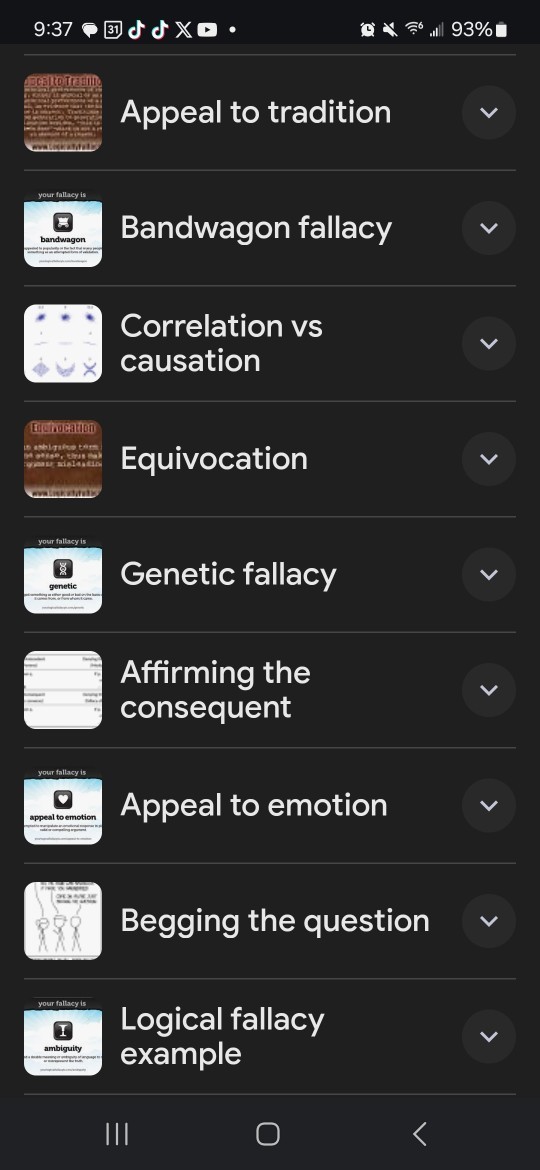
Task: Expand Affirming the consequent
Action: 489,690
